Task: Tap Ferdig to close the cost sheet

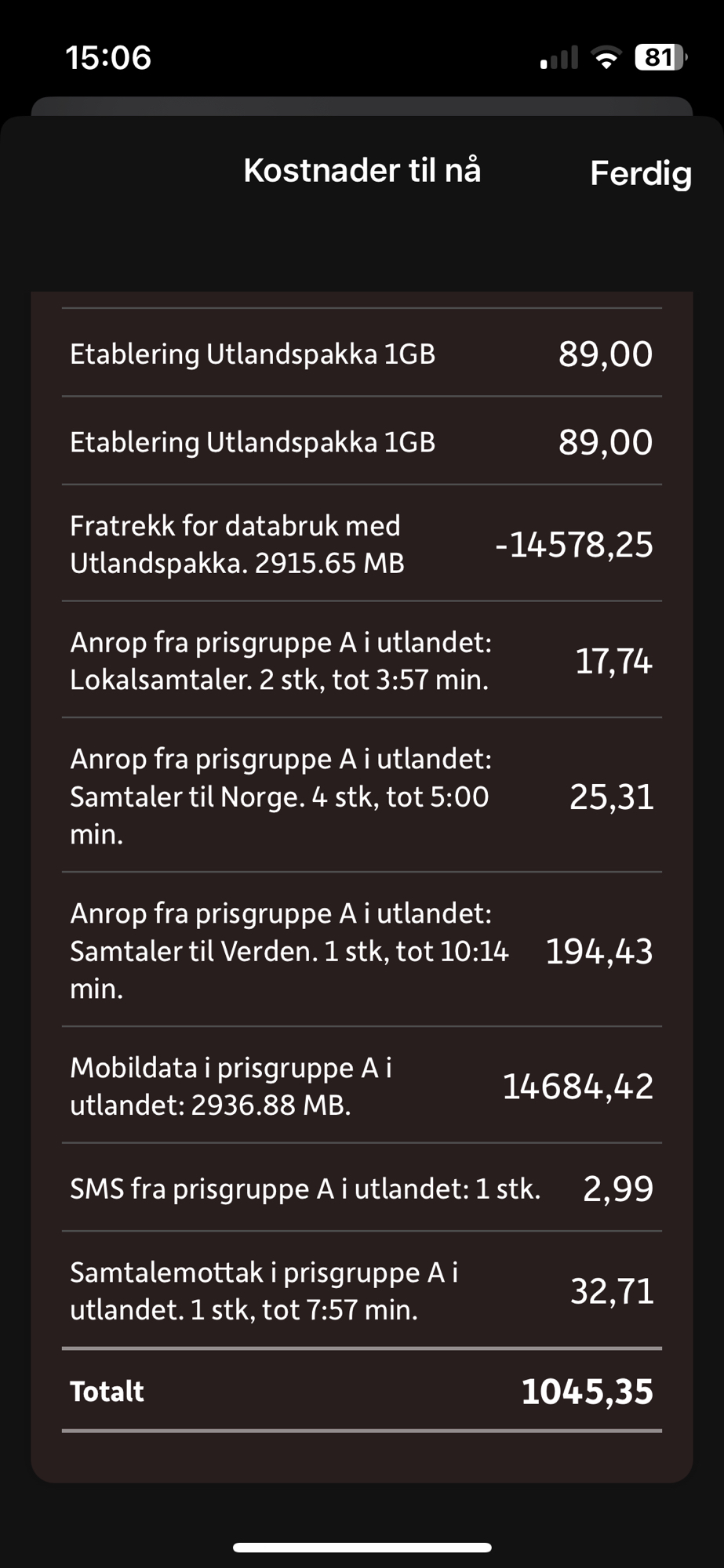Action: click(640, 174)
